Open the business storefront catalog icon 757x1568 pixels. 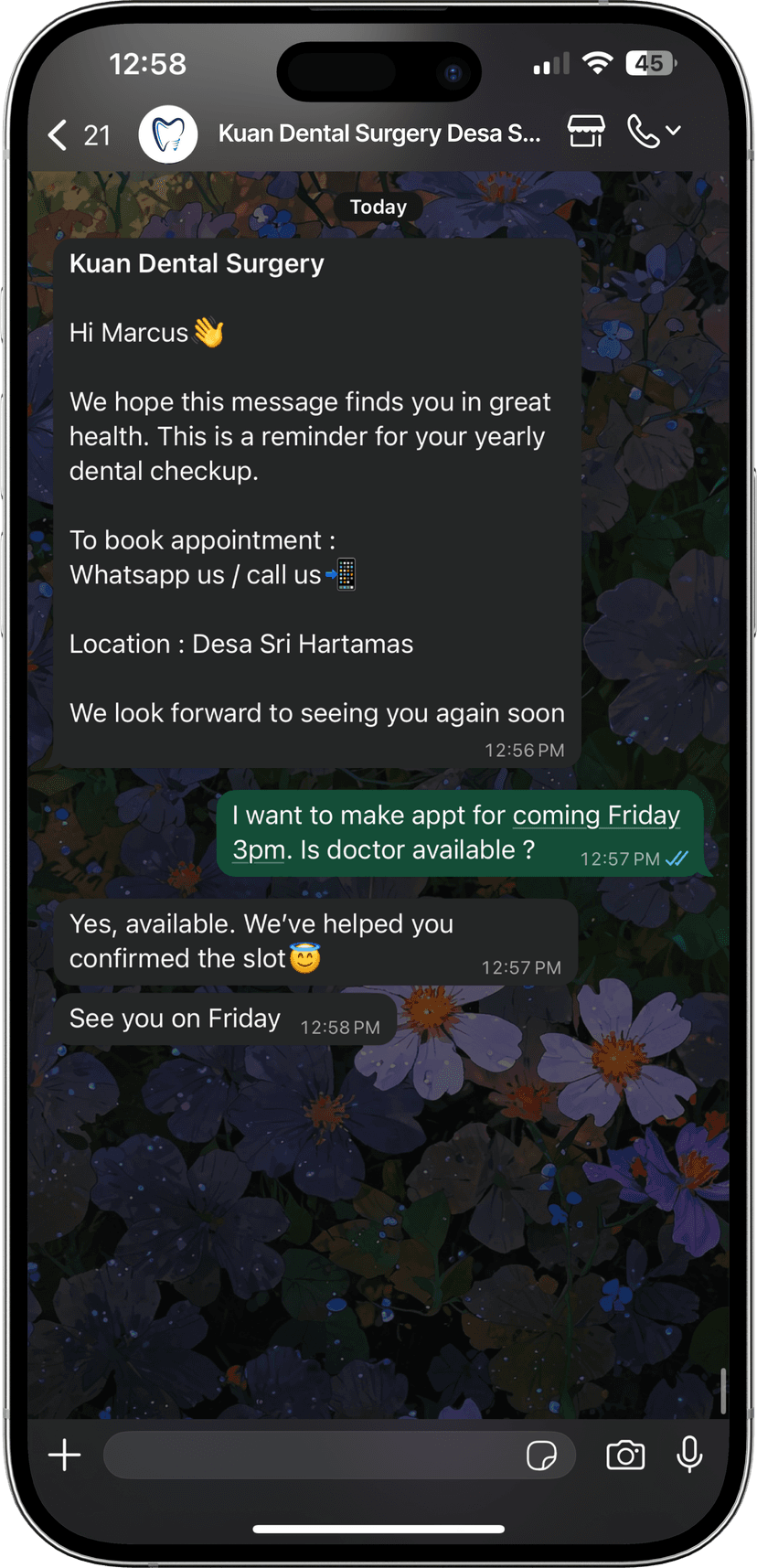point(586,132)
